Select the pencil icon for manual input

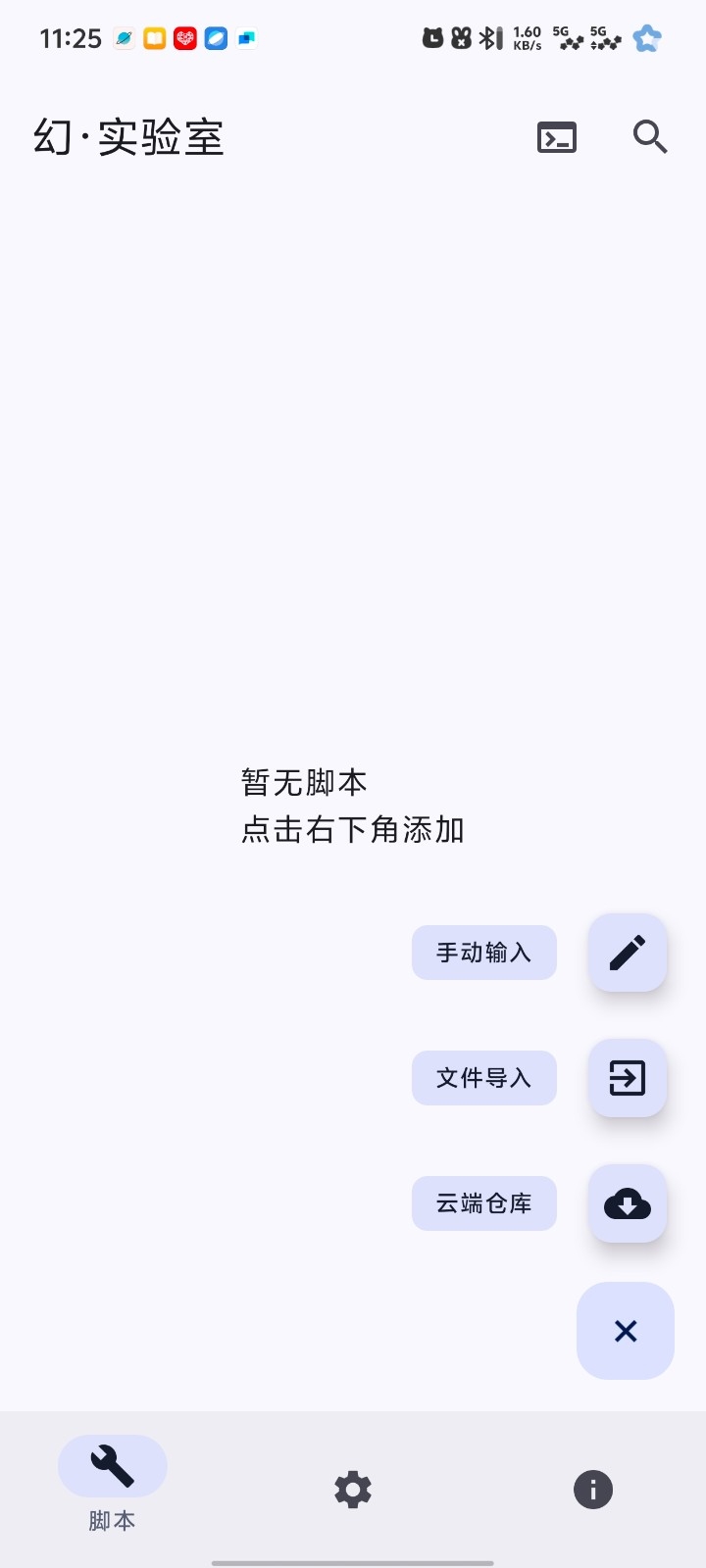click(x=628, y=953)
